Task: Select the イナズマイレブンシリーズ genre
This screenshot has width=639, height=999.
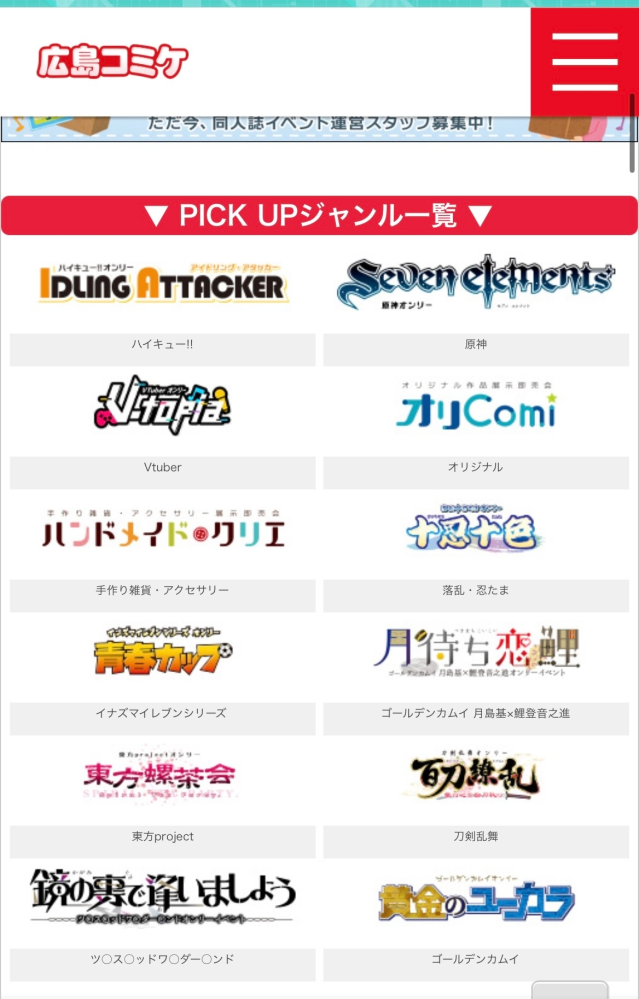Action: click(163, 655)
